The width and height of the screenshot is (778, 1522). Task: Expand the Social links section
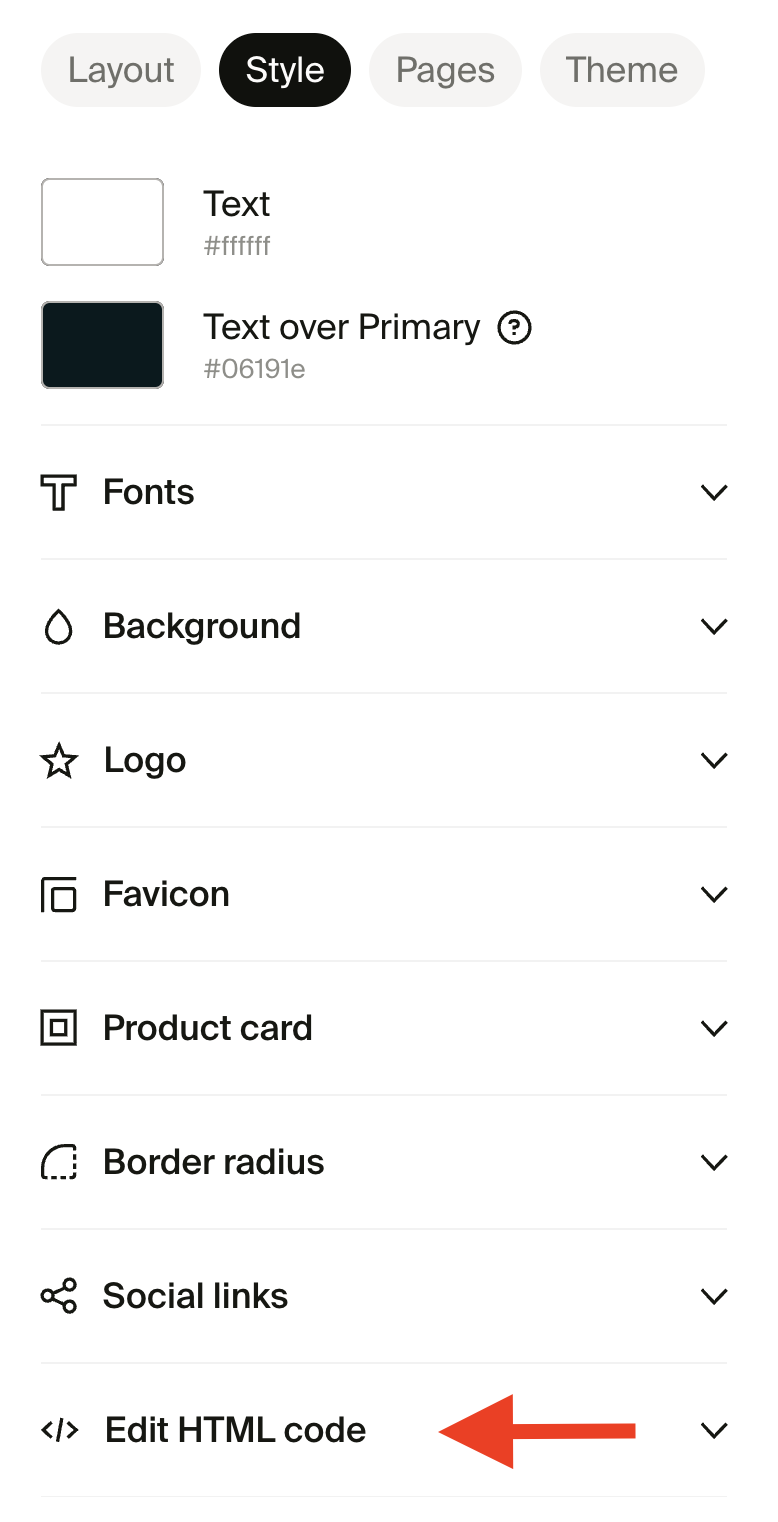click(x=714, y=1296)
